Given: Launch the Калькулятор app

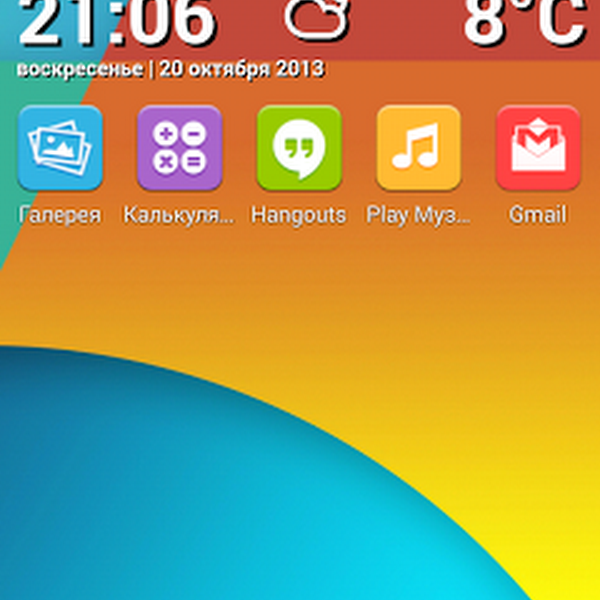Looking at the screenshot, I should [x=179, y=148].
